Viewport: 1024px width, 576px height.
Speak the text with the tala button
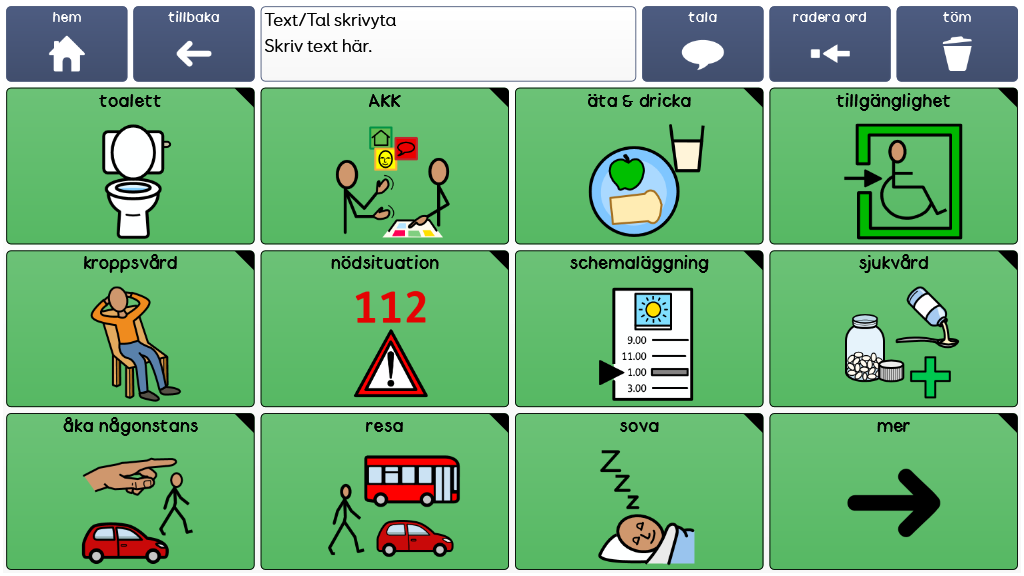tap(702, 44)
